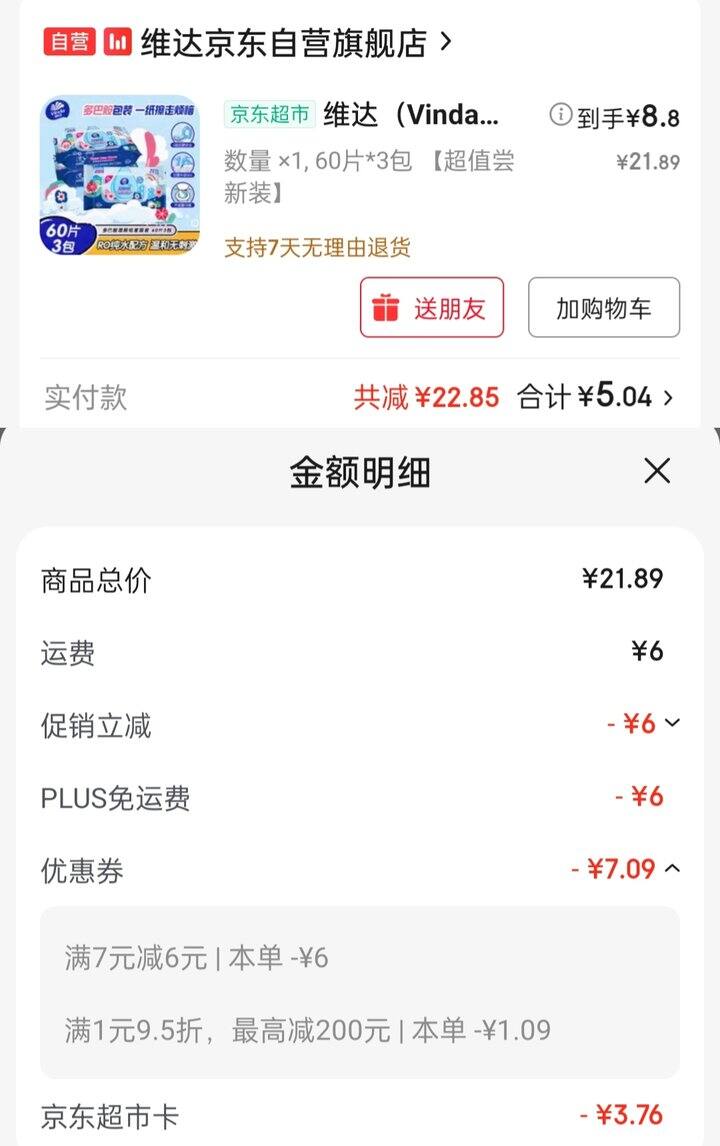Viewport: 720px width, 1146px height.
Task: Tap the 送朋友 gift button
Action: tap(432, 308)
